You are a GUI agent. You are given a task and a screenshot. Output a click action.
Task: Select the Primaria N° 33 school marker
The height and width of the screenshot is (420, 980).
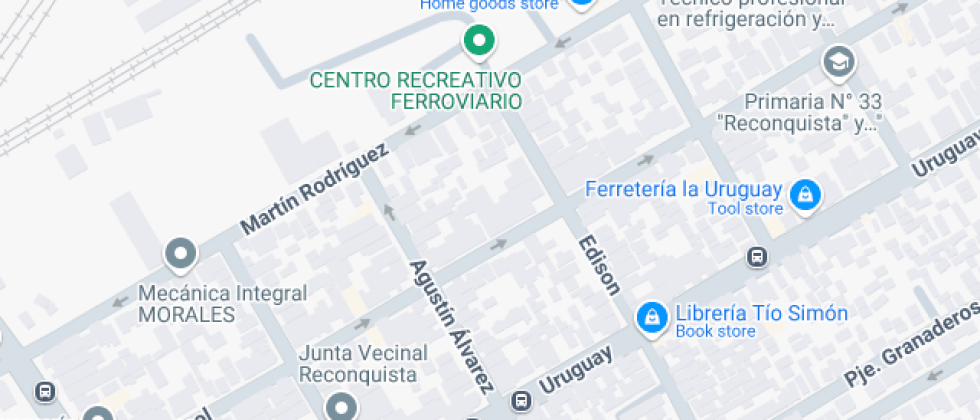click(x=838, y=63)
